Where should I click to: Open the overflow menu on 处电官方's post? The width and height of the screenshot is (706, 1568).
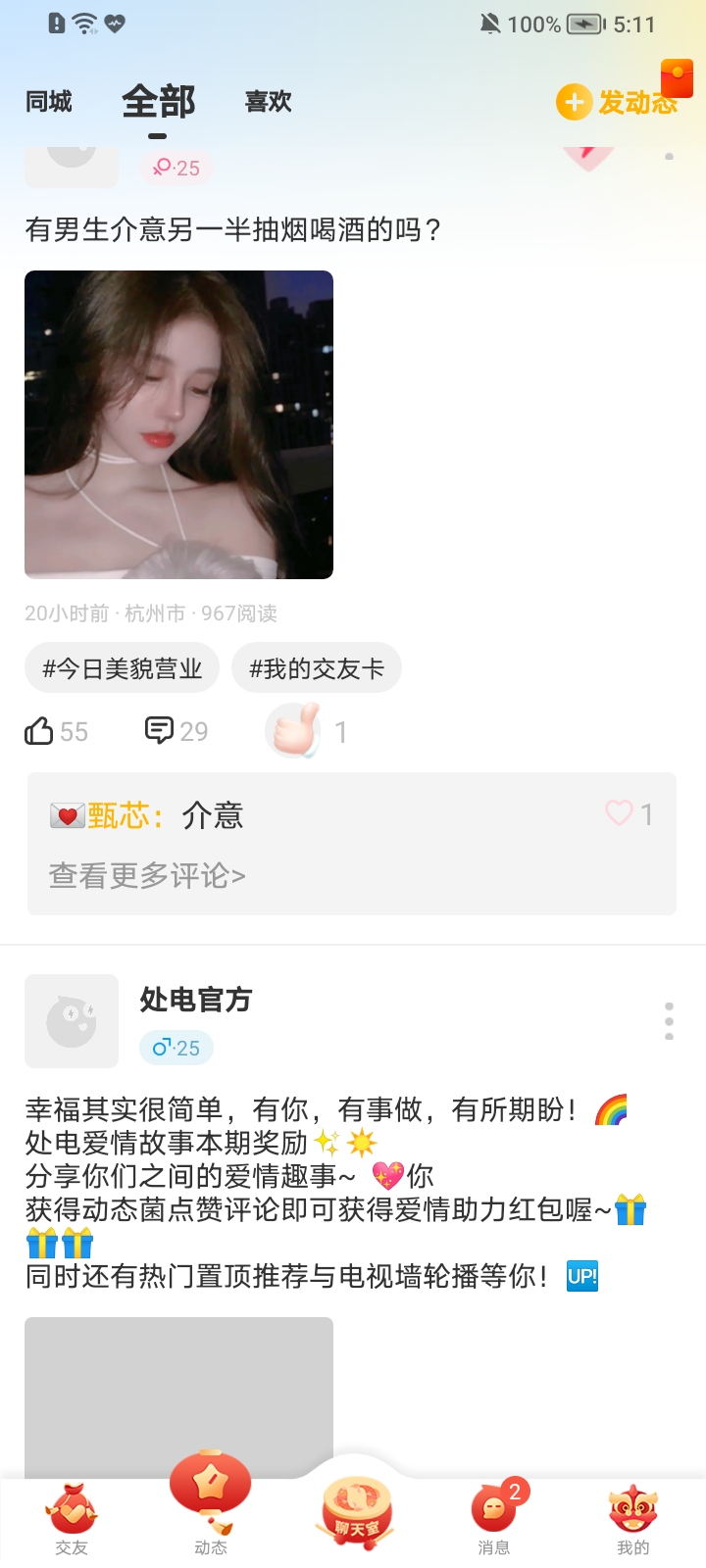point(669,1020)
